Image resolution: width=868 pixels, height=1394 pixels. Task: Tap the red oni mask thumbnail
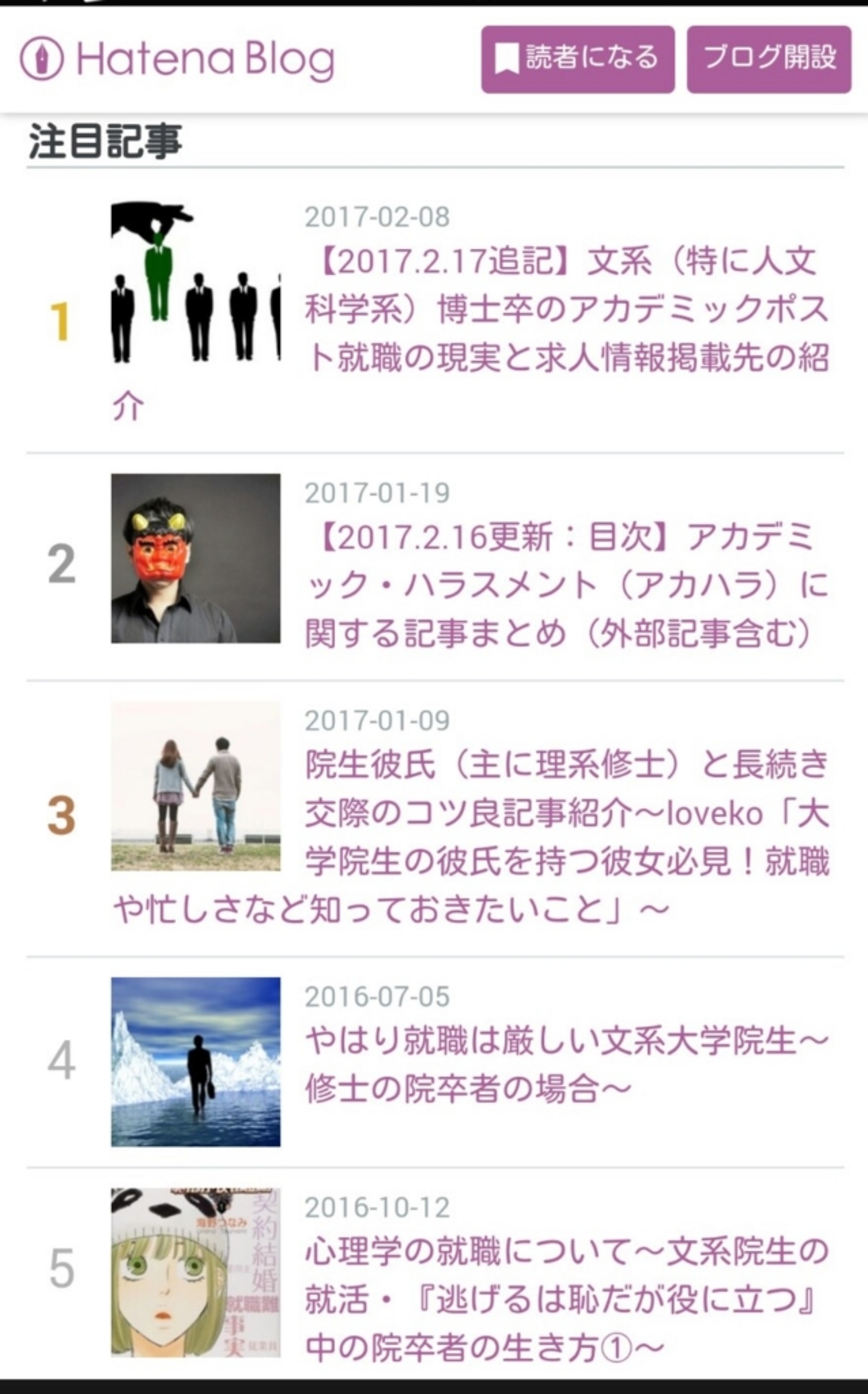pyautogui.click(x=196, y=558)
